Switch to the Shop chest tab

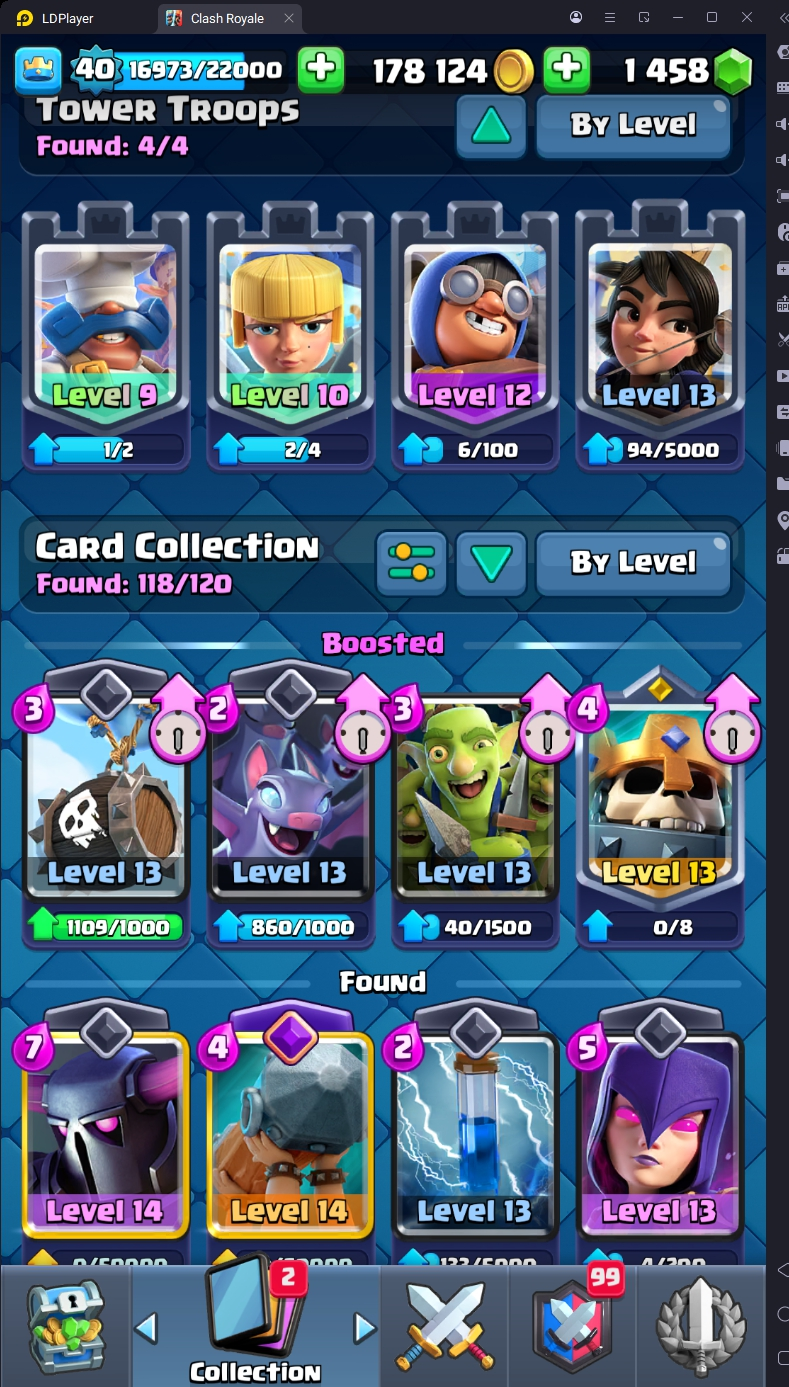tap(65, 1327)
